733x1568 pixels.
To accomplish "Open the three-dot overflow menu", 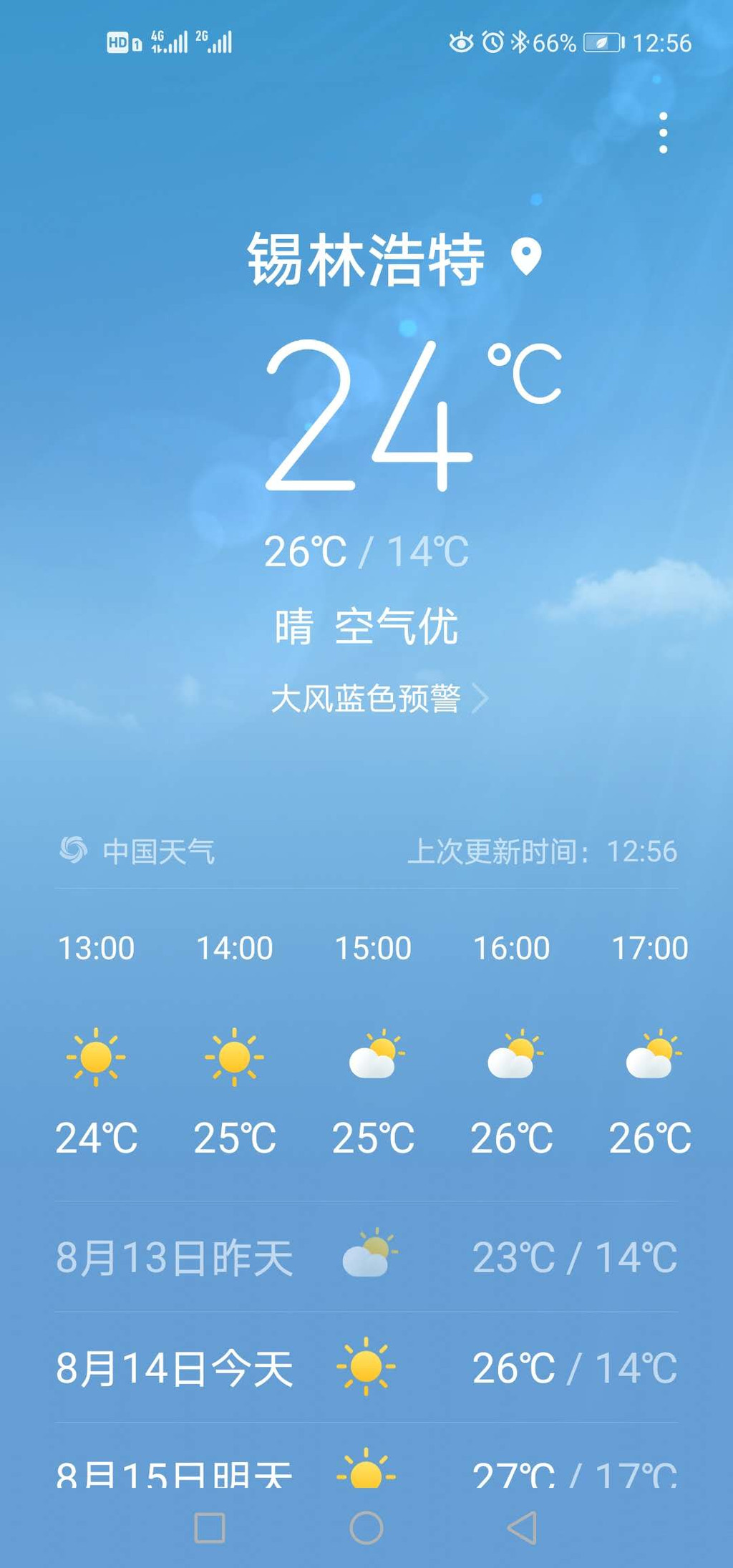I will coord(663,132).
